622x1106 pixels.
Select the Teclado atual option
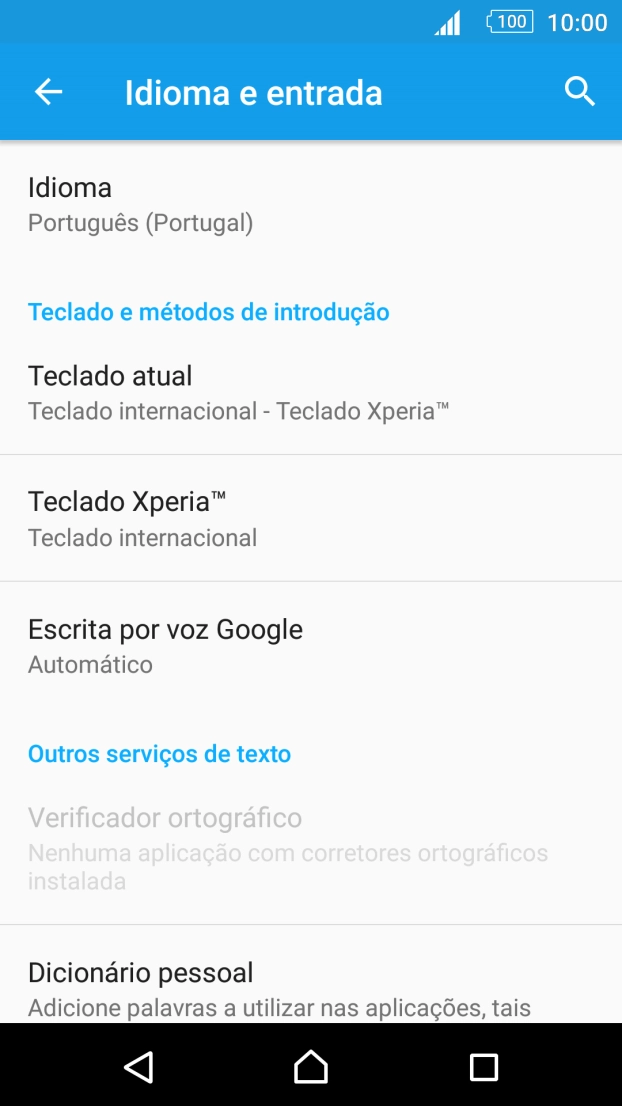click(x=310, y=392)
